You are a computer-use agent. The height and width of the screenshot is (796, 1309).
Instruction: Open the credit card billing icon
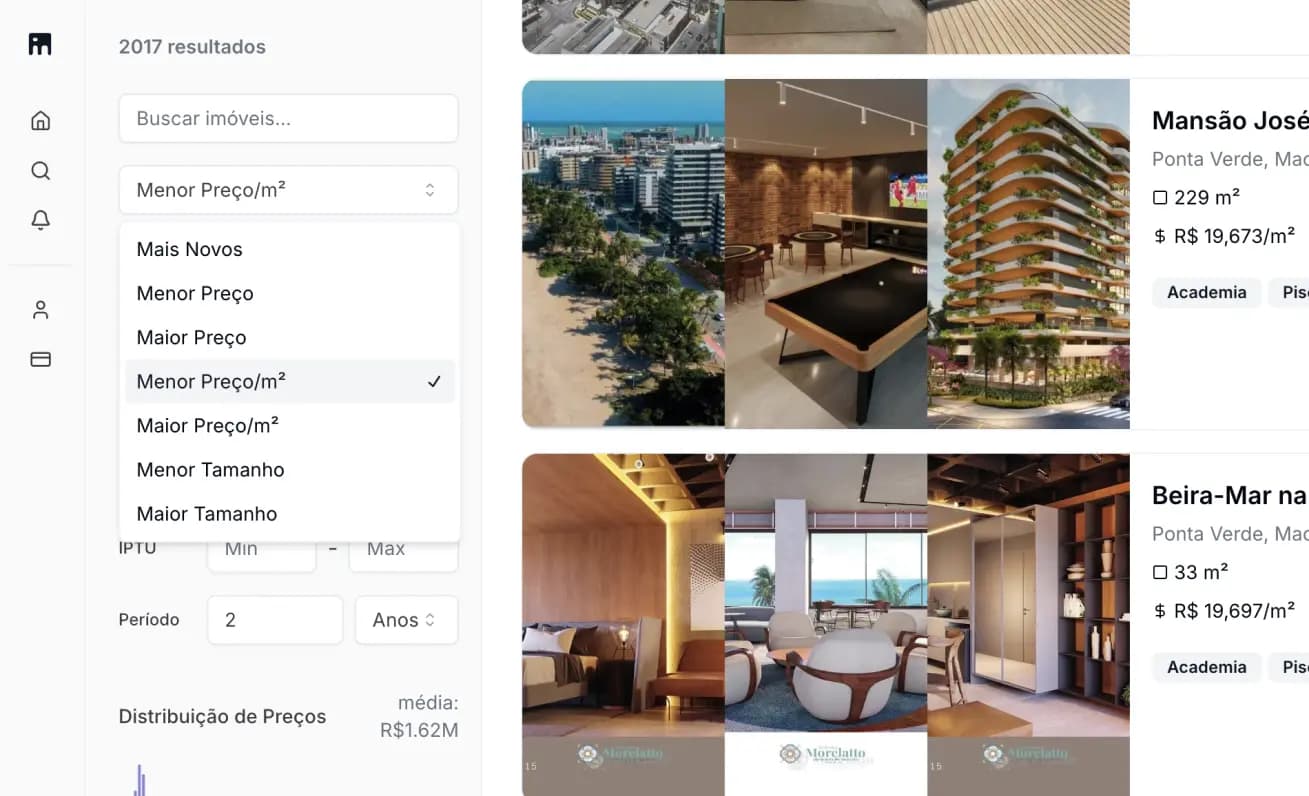coord(40,359)
